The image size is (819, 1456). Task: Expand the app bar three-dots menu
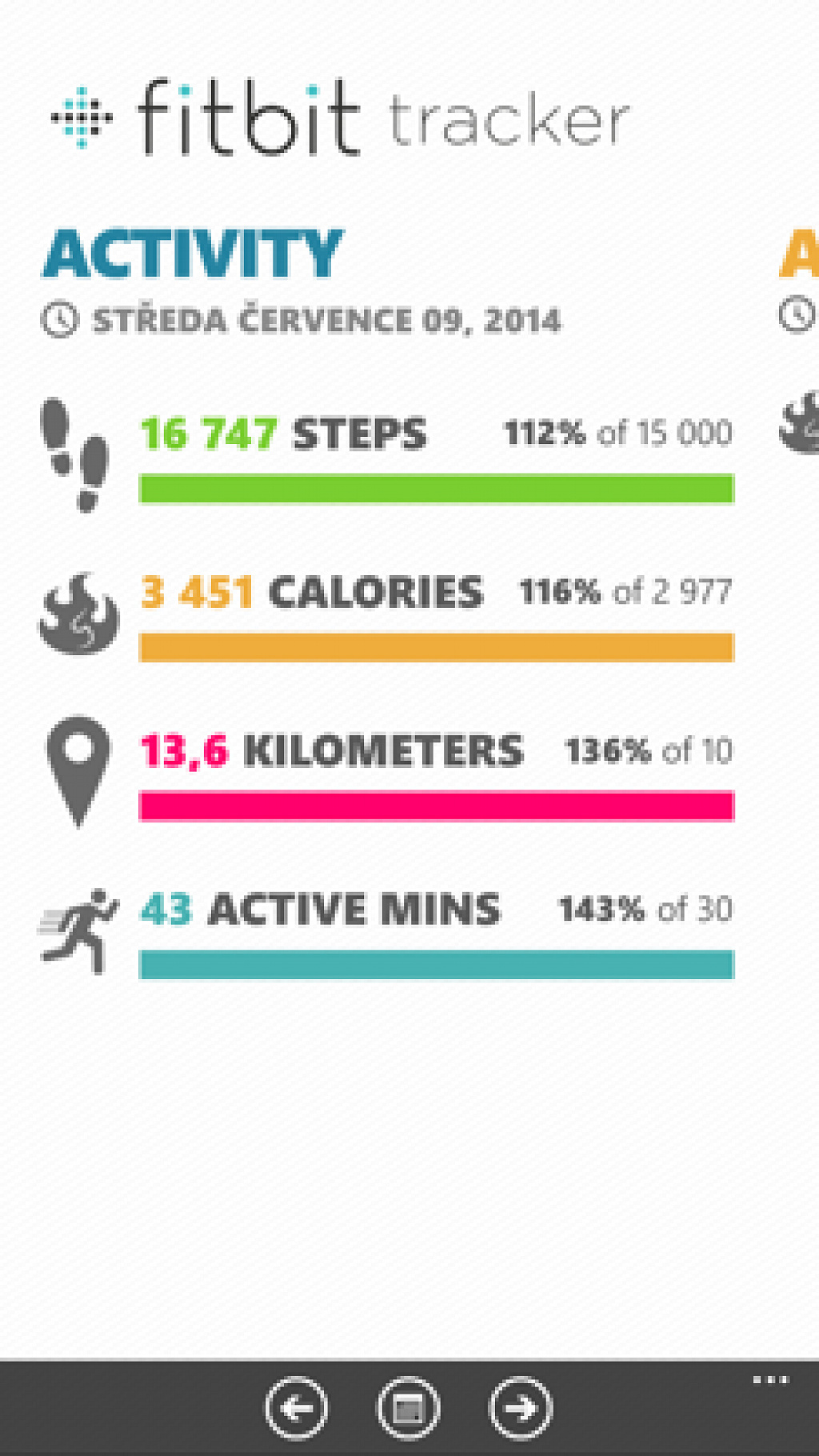tap(771, 1380)
